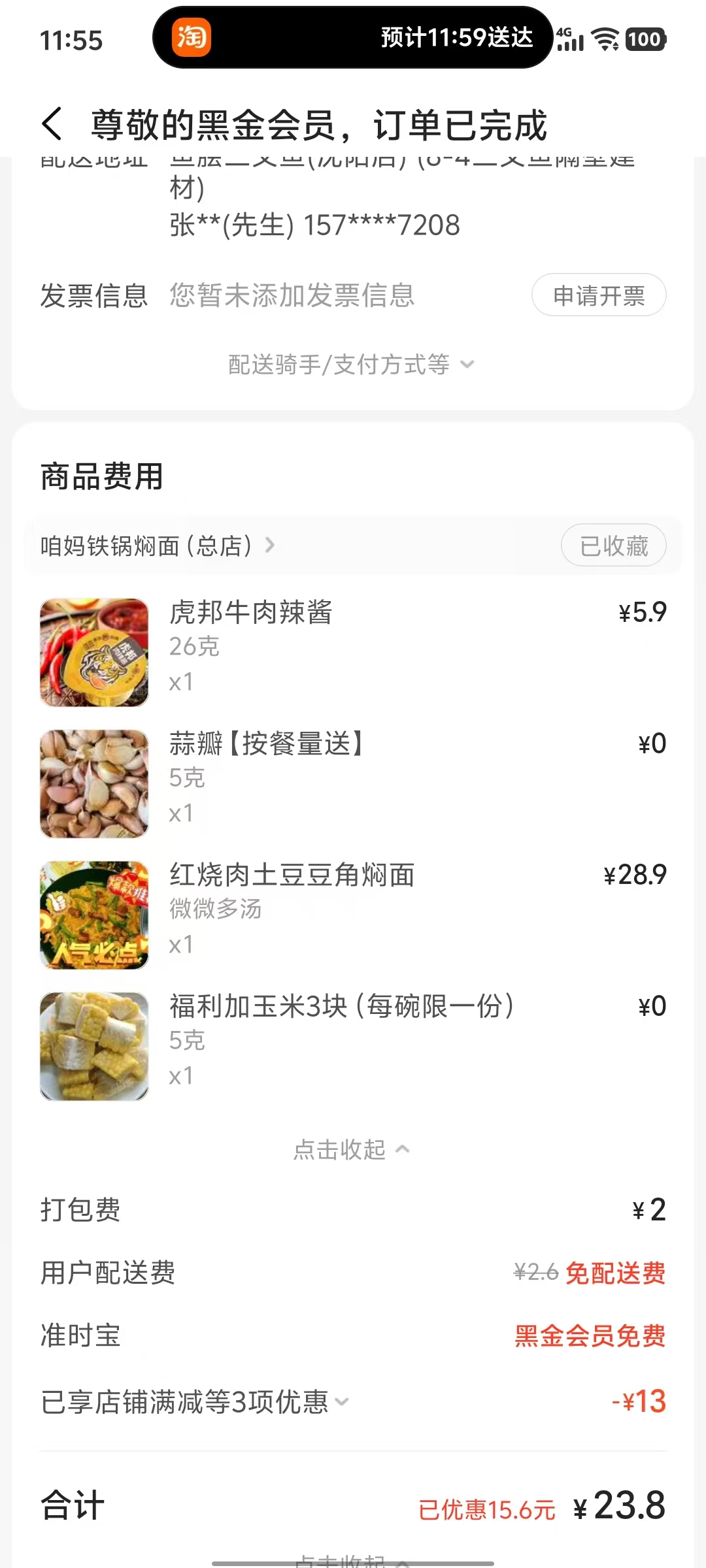706x1568 pixels.
Task: View the 蒜瓣【按餐量送】 item
Action: click(265, 744)
